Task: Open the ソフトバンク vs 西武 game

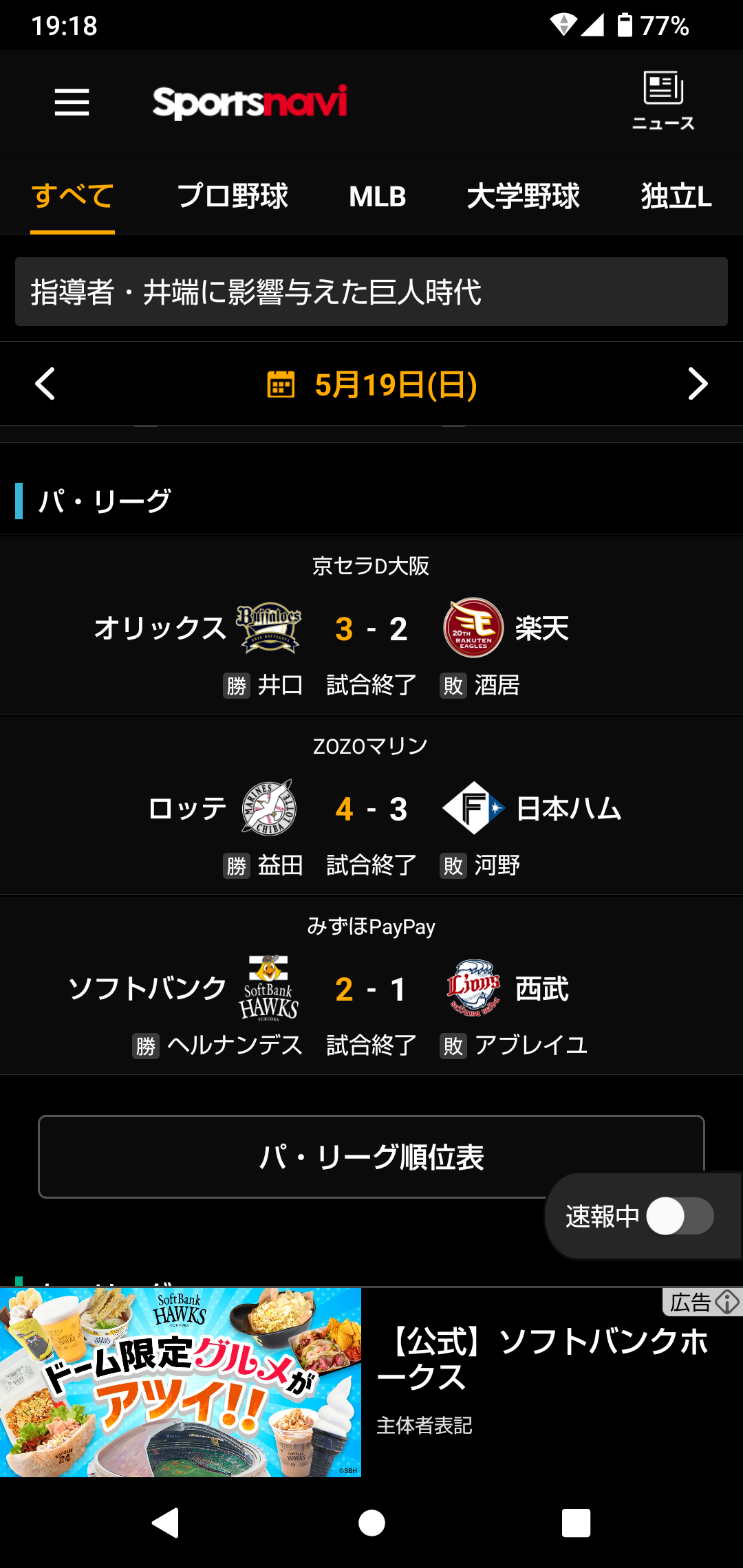Action: 371,989
